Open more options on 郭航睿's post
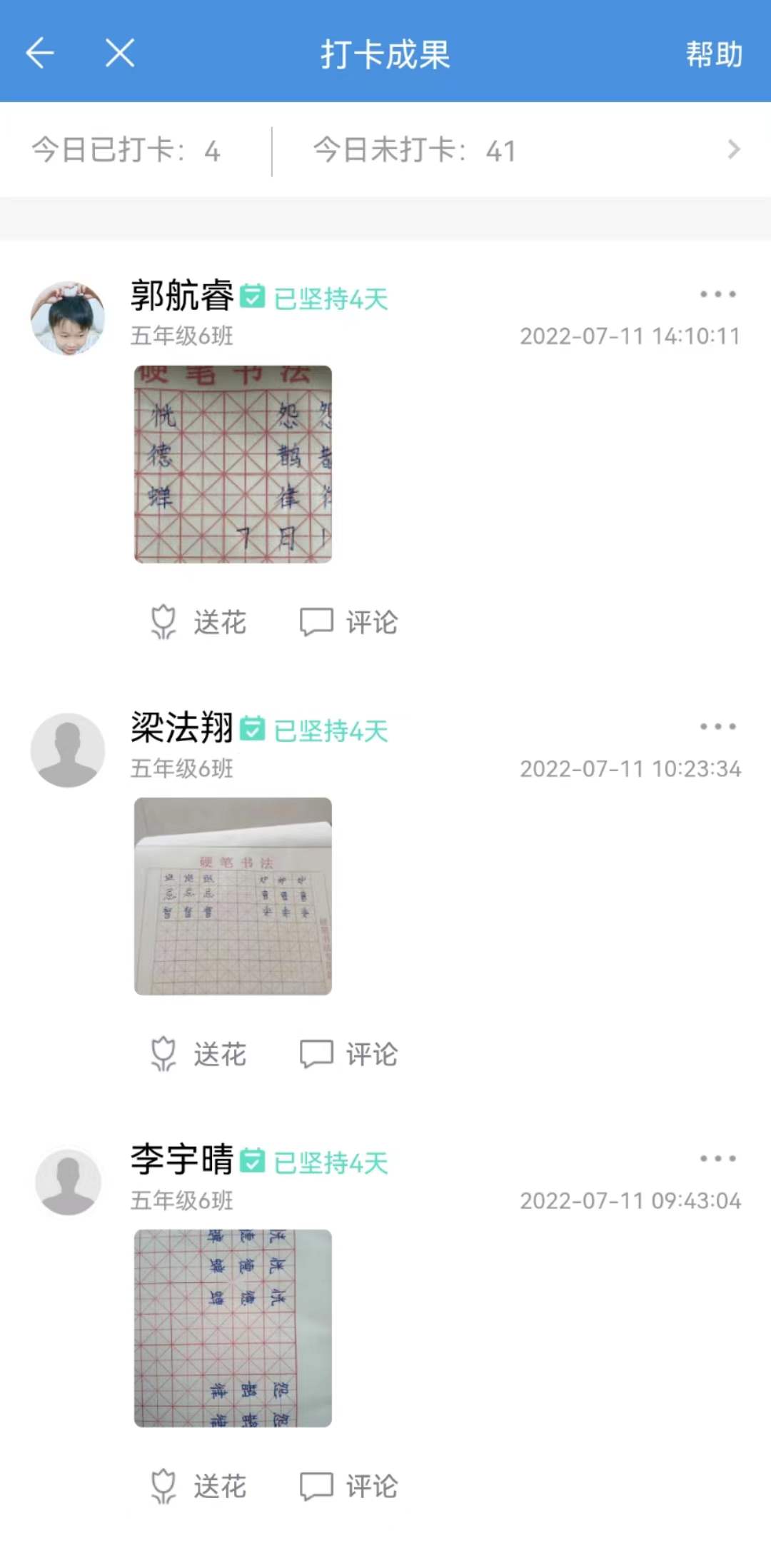771x1568 pixels. [x=717, y=294]
